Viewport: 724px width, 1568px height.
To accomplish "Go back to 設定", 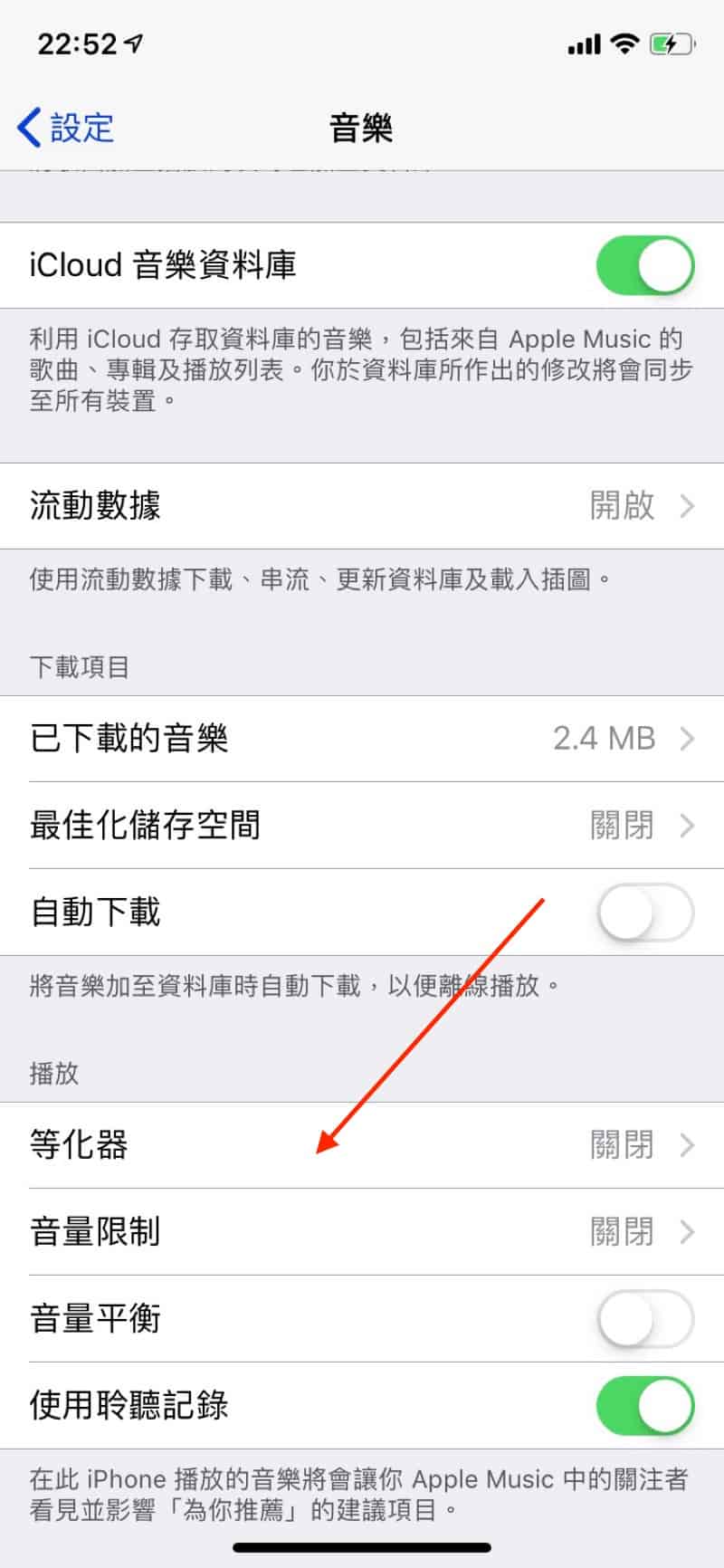I will point(65,128).
